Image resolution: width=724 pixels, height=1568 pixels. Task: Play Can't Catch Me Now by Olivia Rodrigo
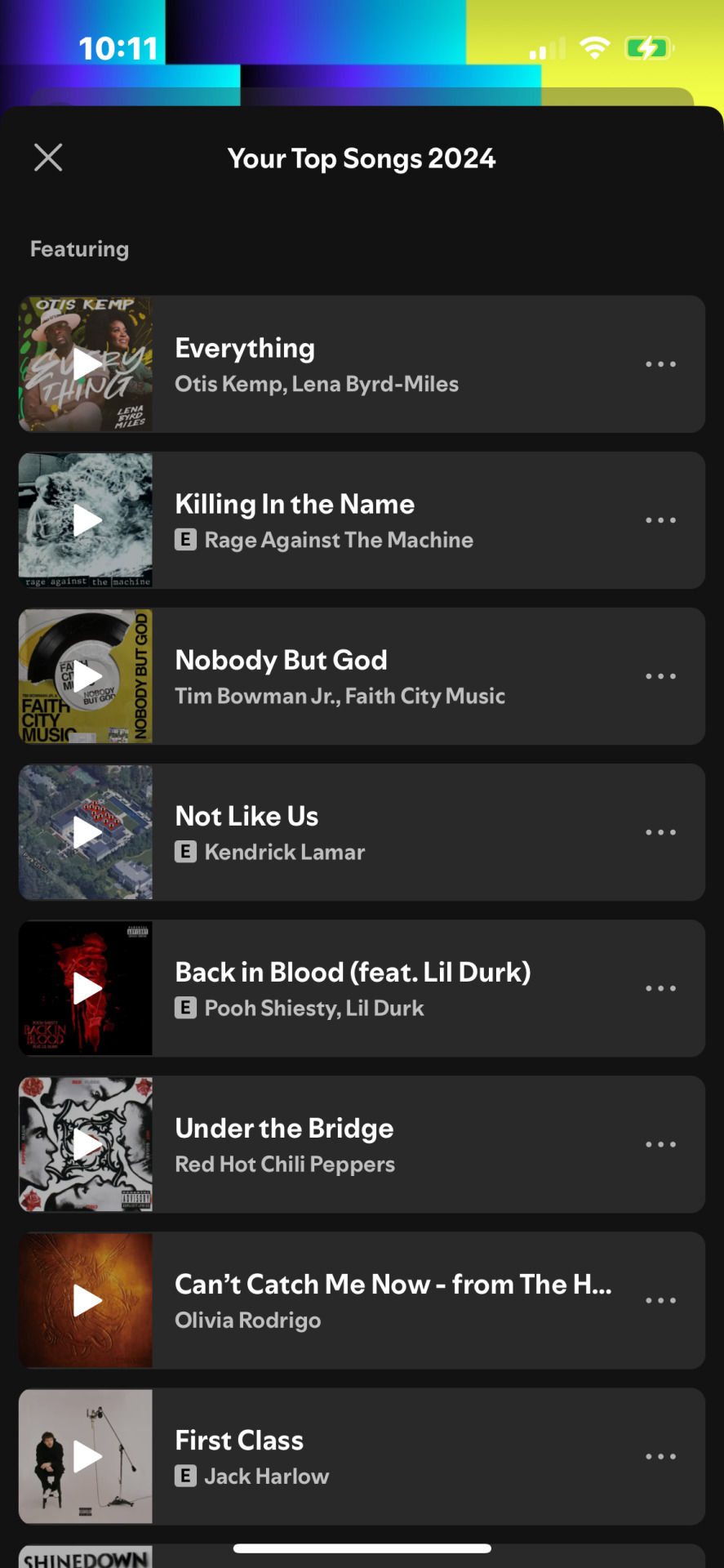click(x=87, y=1300)
